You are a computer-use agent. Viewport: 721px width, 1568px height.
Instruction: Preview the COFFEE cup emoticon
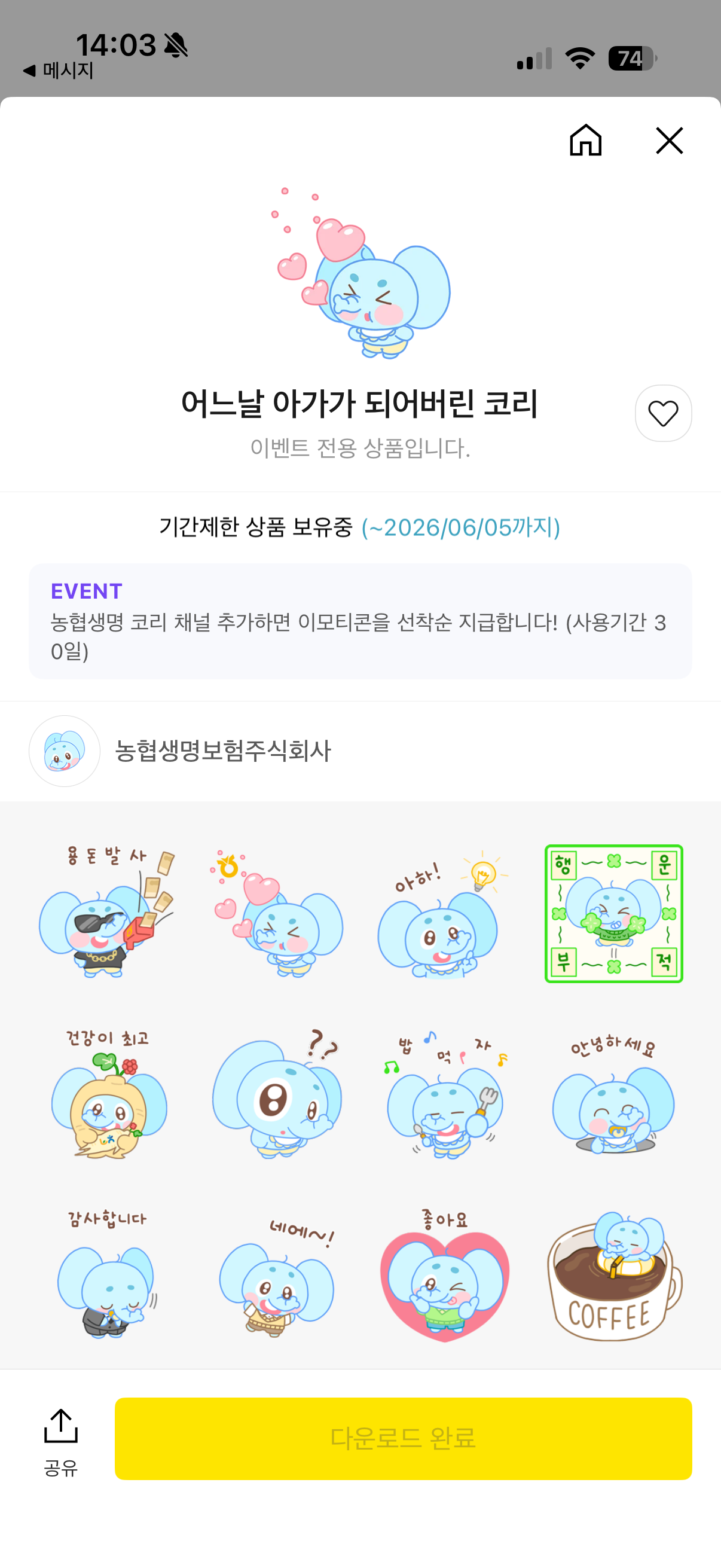(613, 1274)
